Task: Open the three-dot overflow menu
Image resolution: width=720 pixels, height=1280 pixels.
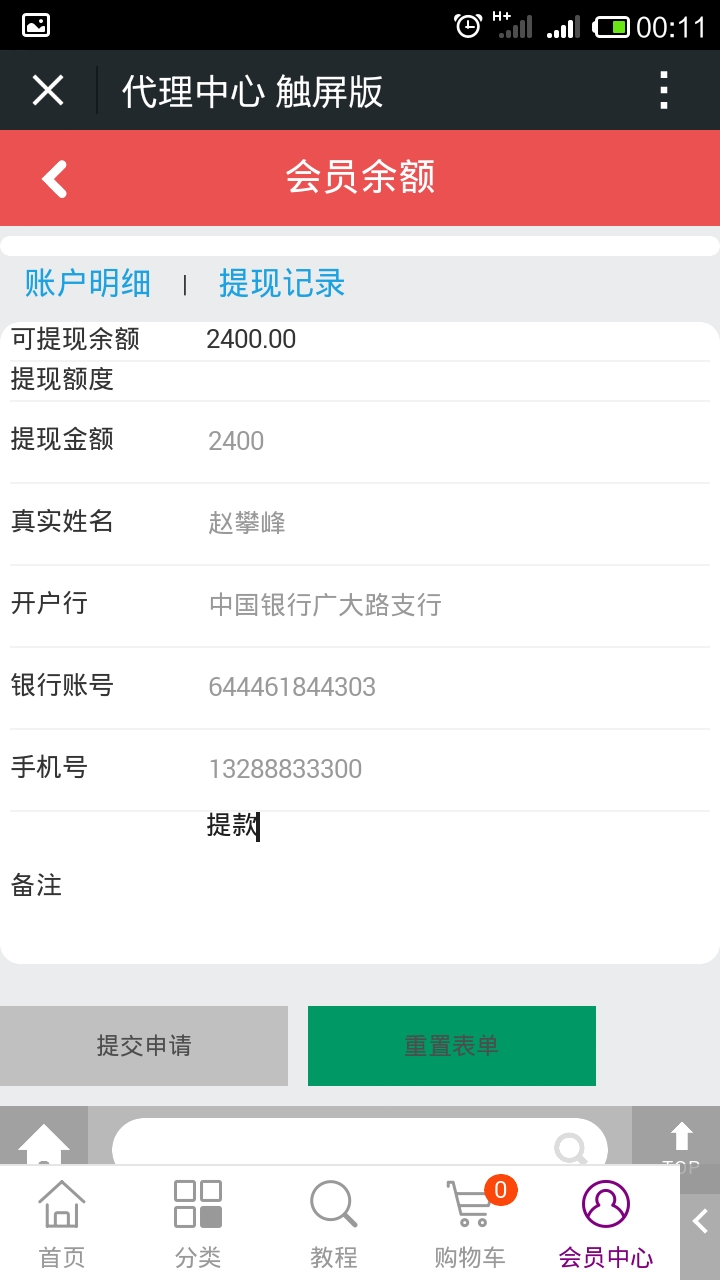Action: point(664,91)
